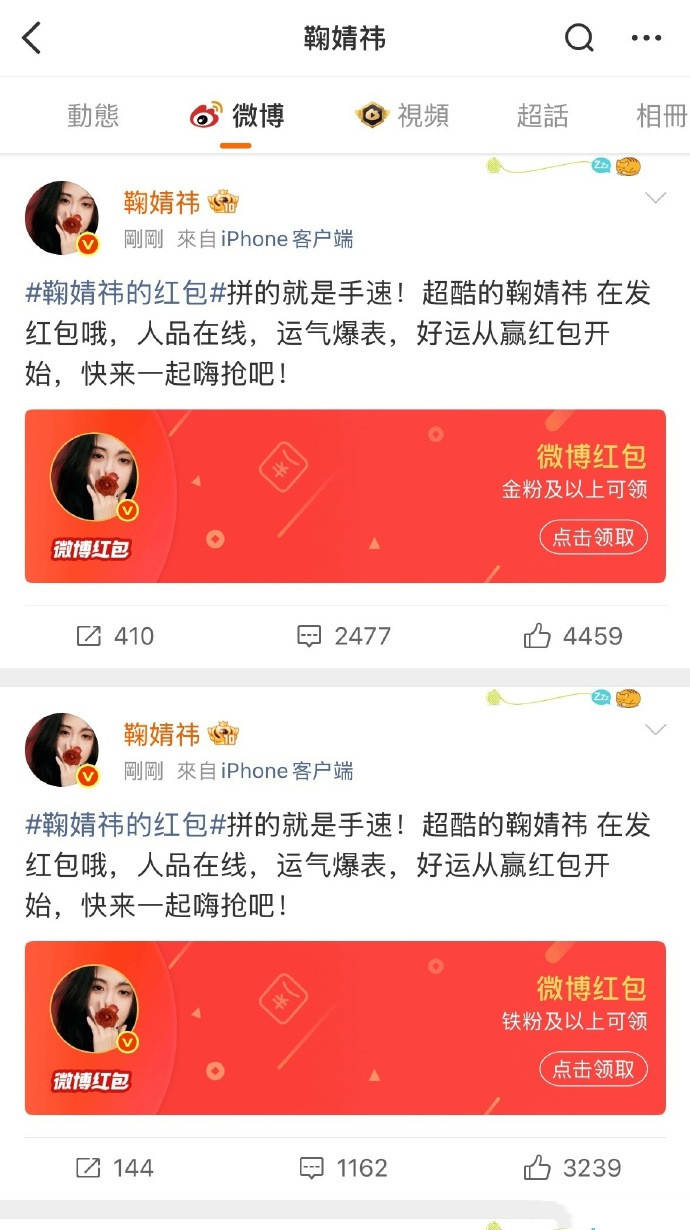
Task: Open the #鞠婧祎的红包# hashtag in first post
Action: pyautogui.click(x=116, y=293)
